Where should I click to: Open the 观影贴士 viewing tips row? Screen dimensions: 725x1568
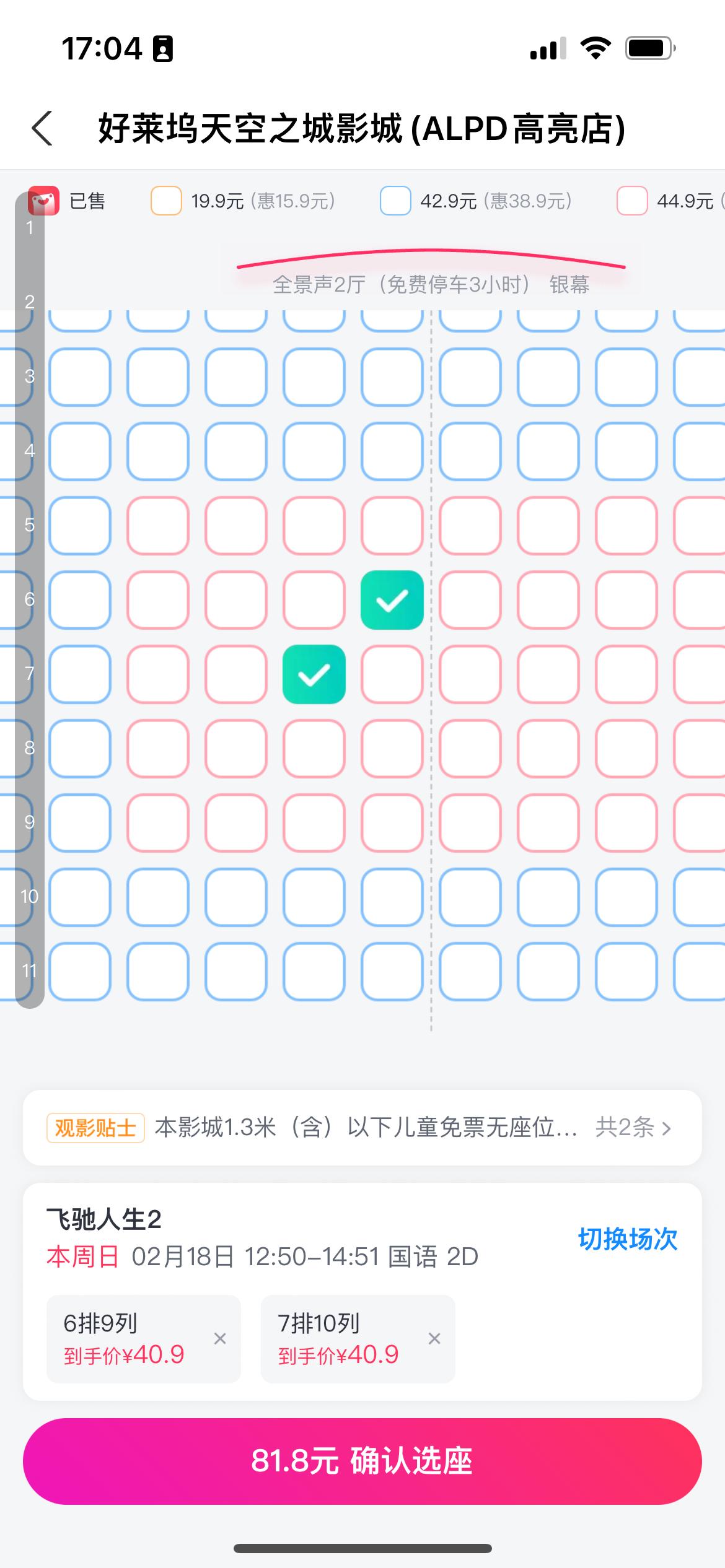[362, 1128]
